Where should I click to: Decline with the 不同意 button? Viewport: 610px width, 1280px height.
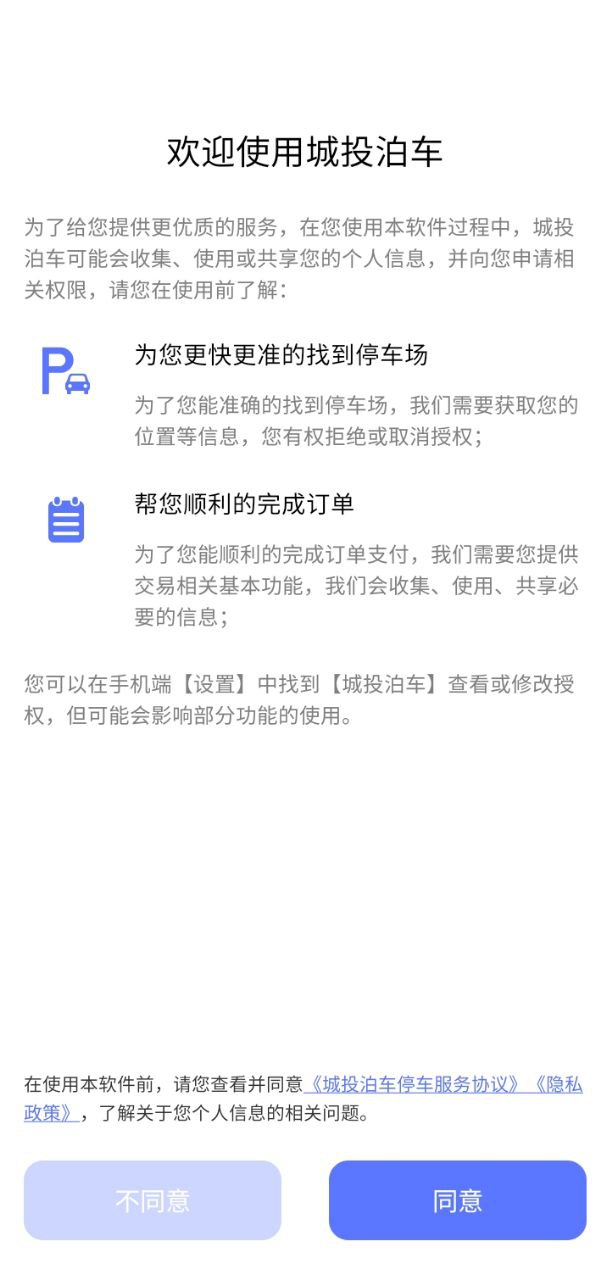tap(152, 1200)
